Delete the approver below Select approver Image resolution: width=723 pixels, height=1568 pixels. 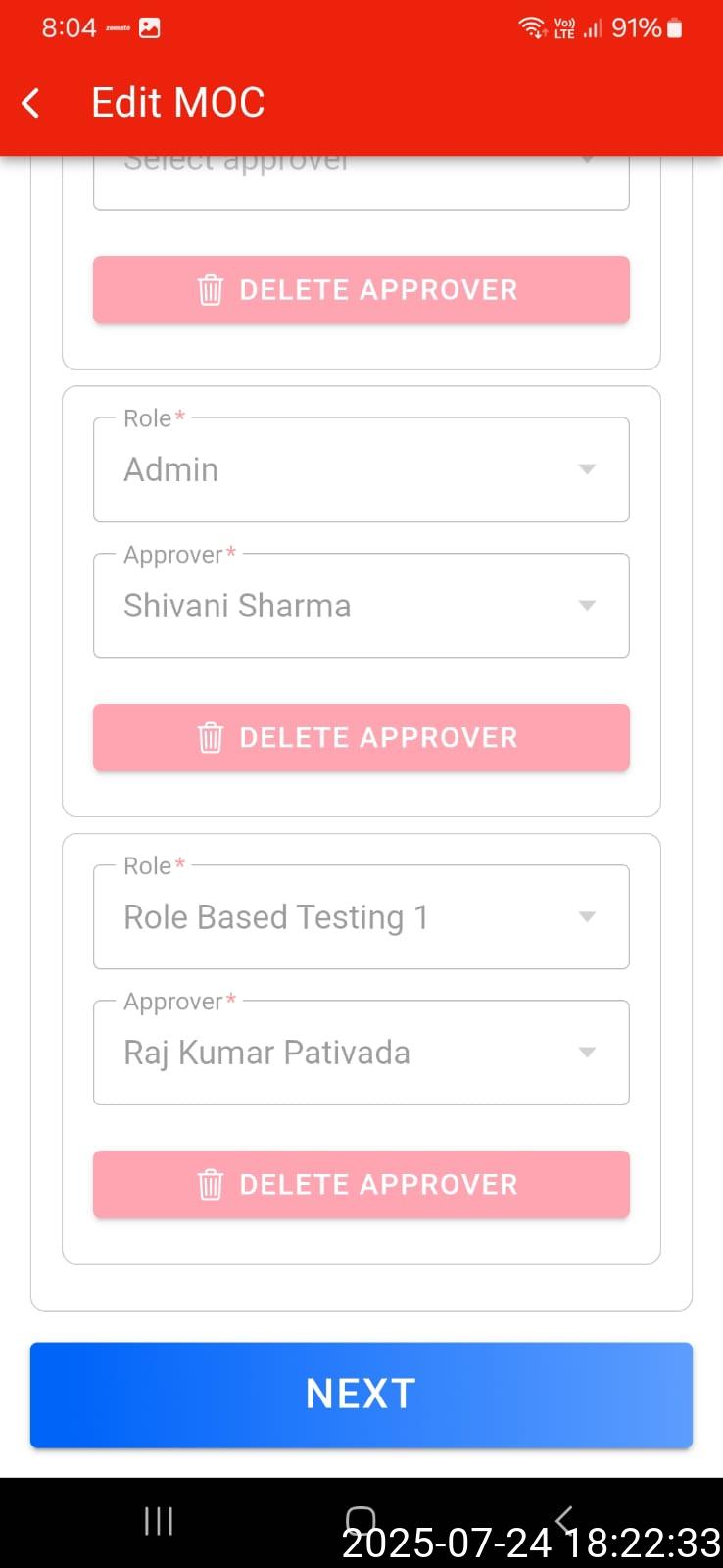coord(361,290)
